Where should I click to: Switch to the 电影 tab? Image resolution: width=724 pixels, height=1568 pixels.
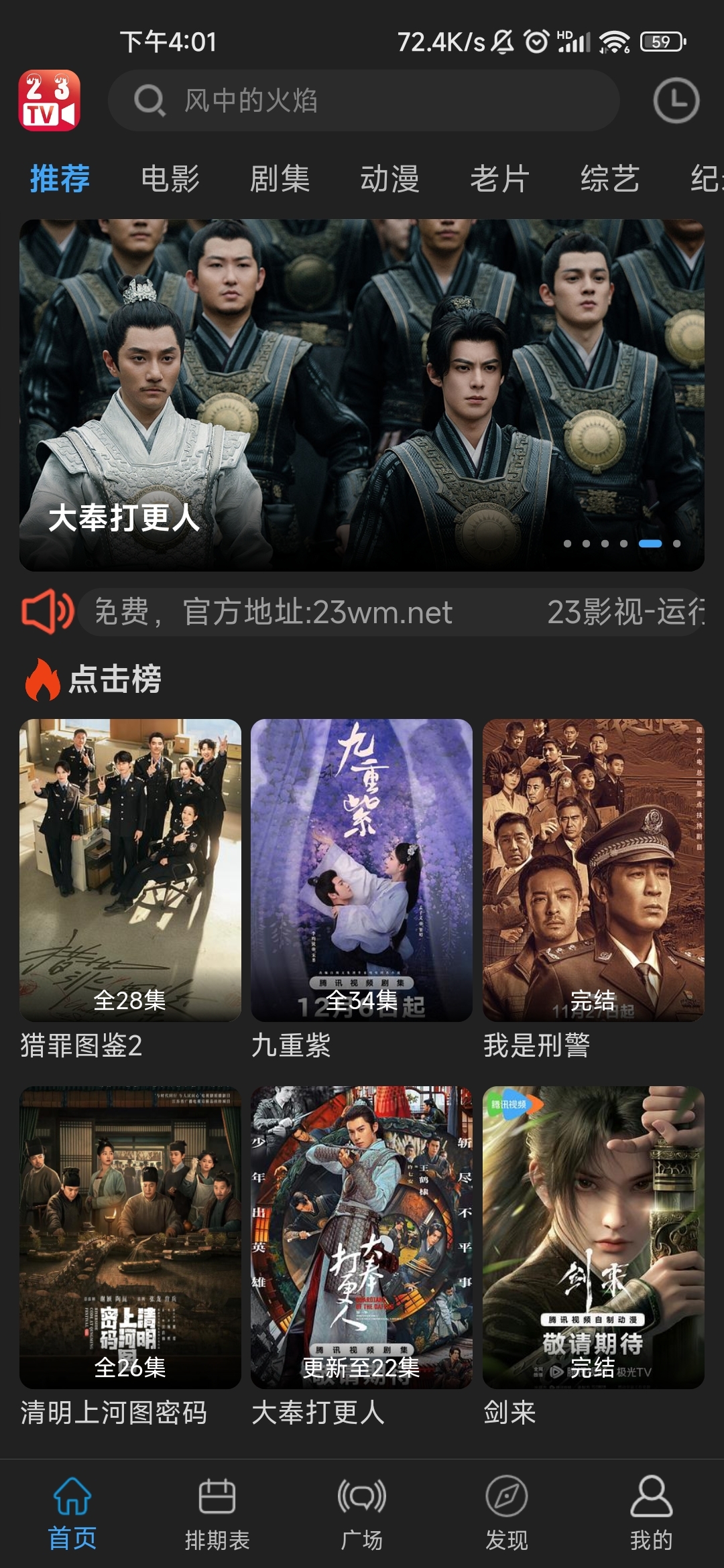[x=170, y=179]
